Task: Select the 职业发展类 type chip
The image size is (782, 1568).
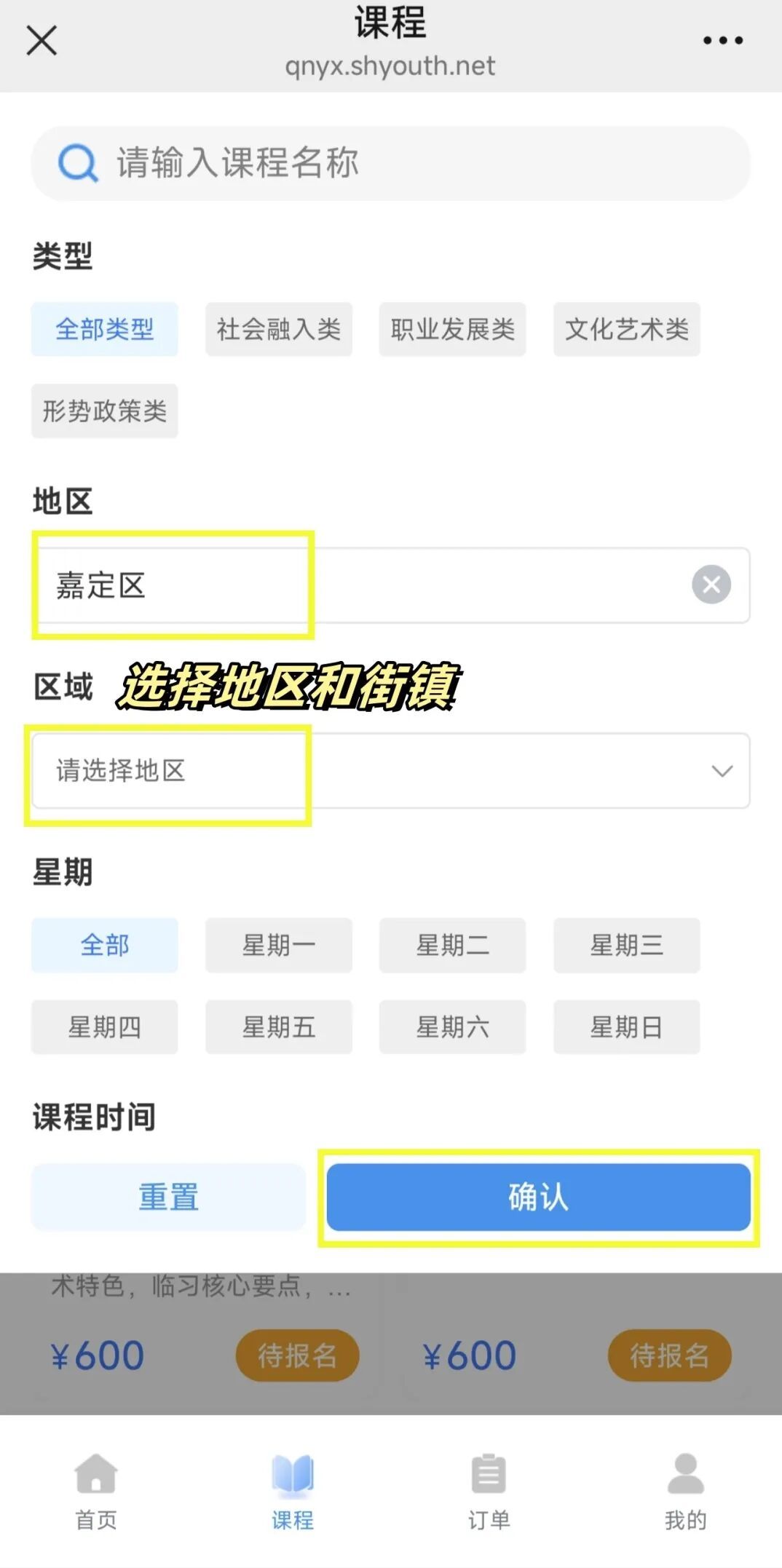Action: click(452, 329)
